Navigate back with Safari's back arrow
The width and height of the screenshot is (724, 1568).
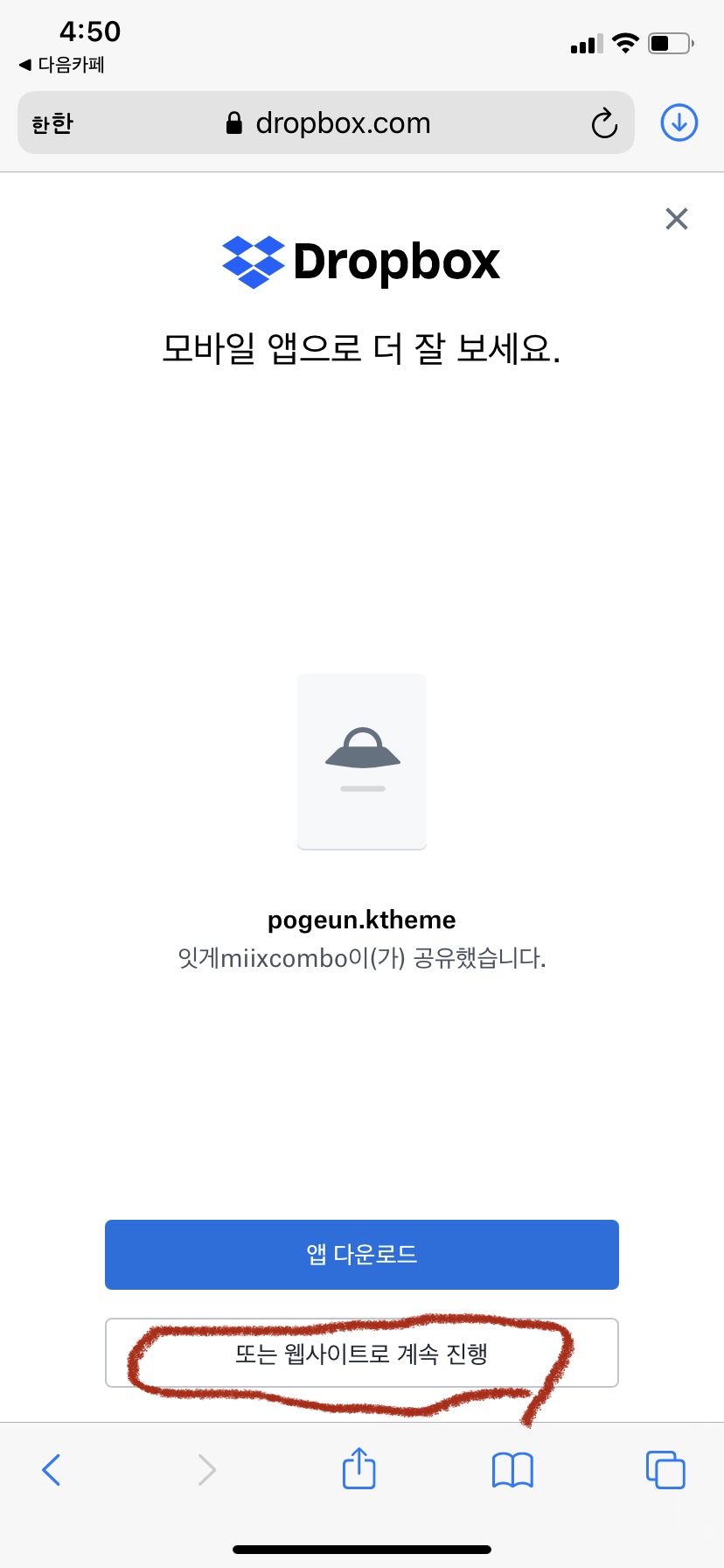pos(51,1470)
